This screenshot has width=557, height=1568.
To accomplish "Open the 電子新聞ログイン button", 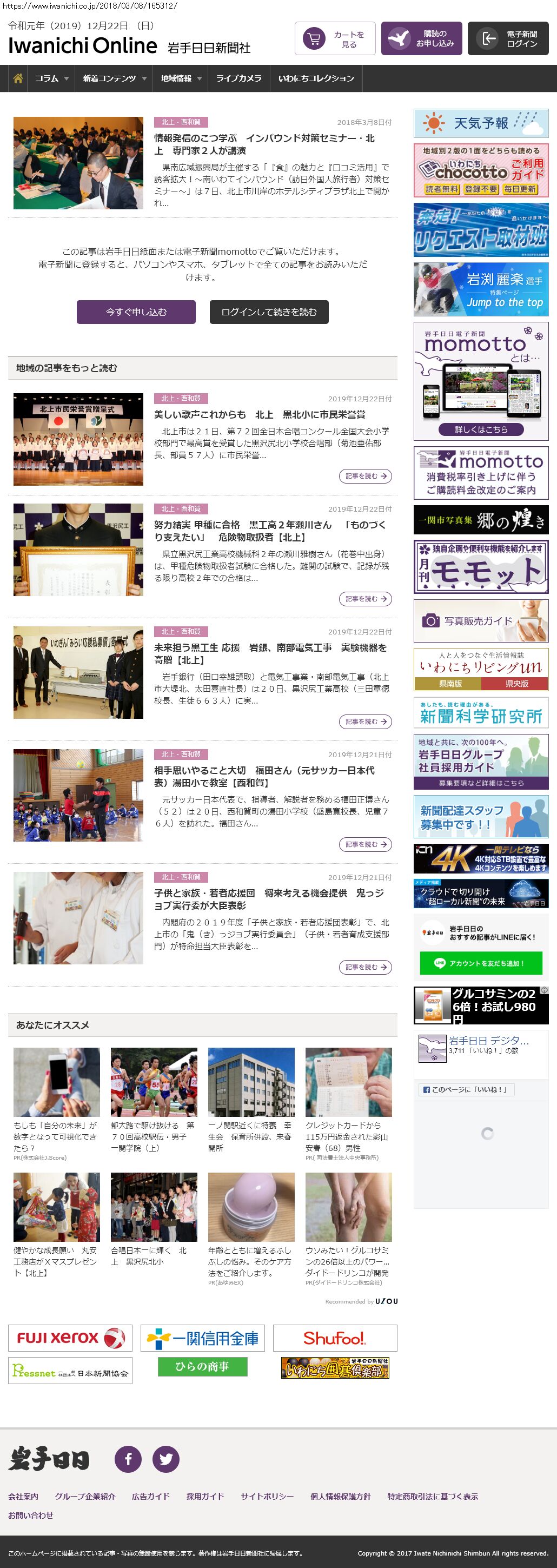I will tap(508, 39).
